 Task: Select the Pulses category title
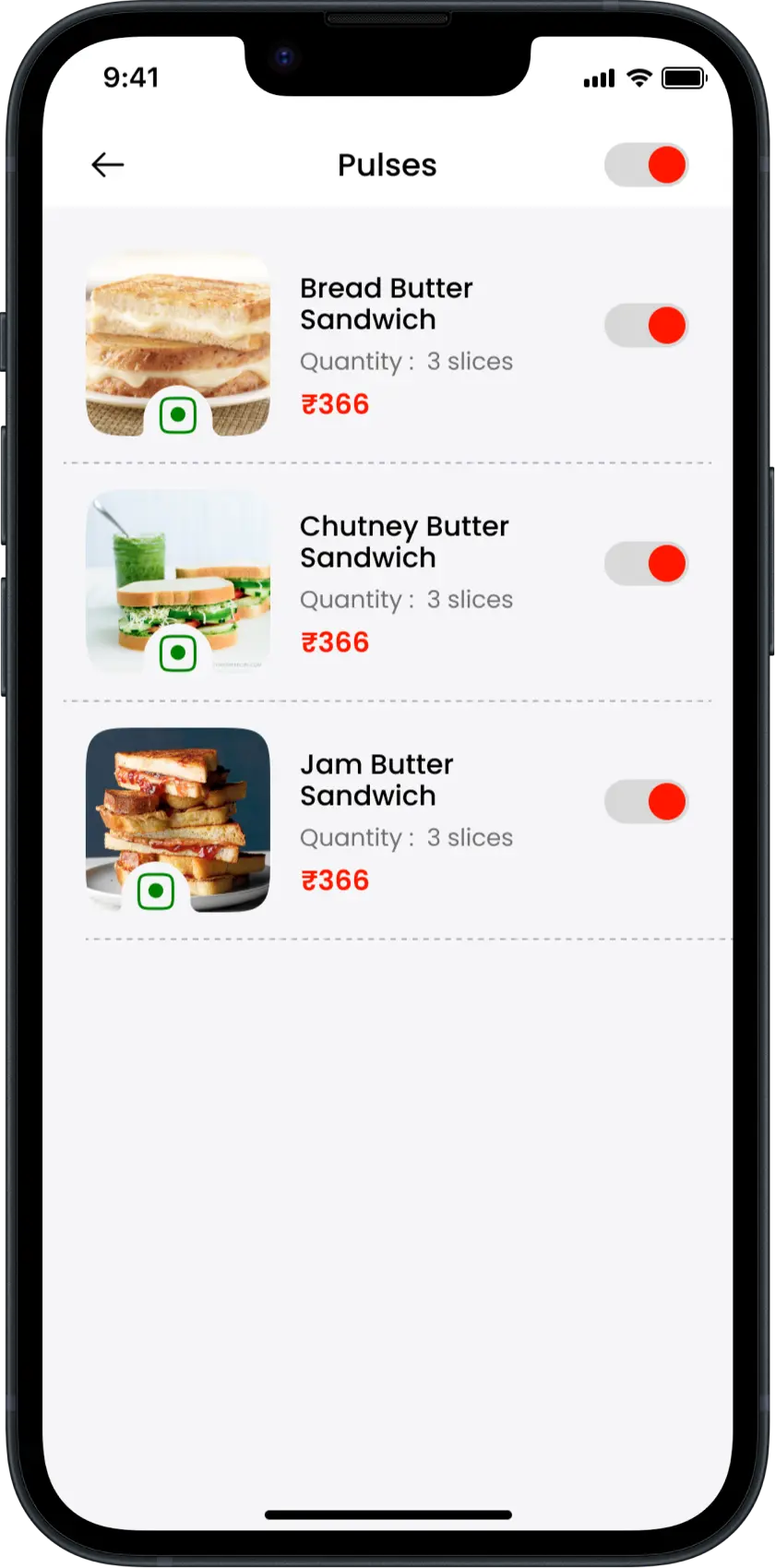387,164
